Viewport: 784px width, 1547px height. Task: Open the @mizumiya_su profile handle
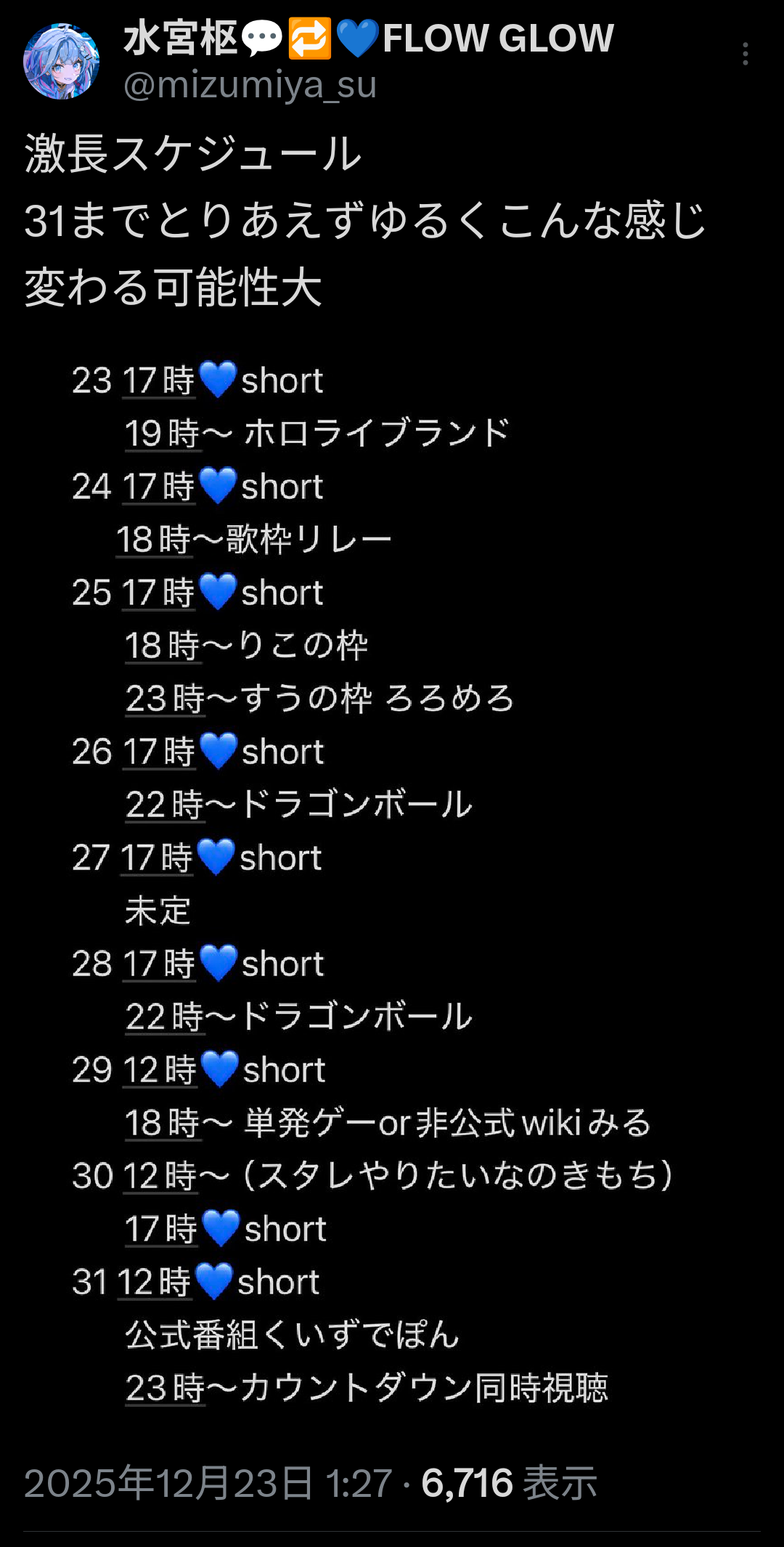[250, 86]
